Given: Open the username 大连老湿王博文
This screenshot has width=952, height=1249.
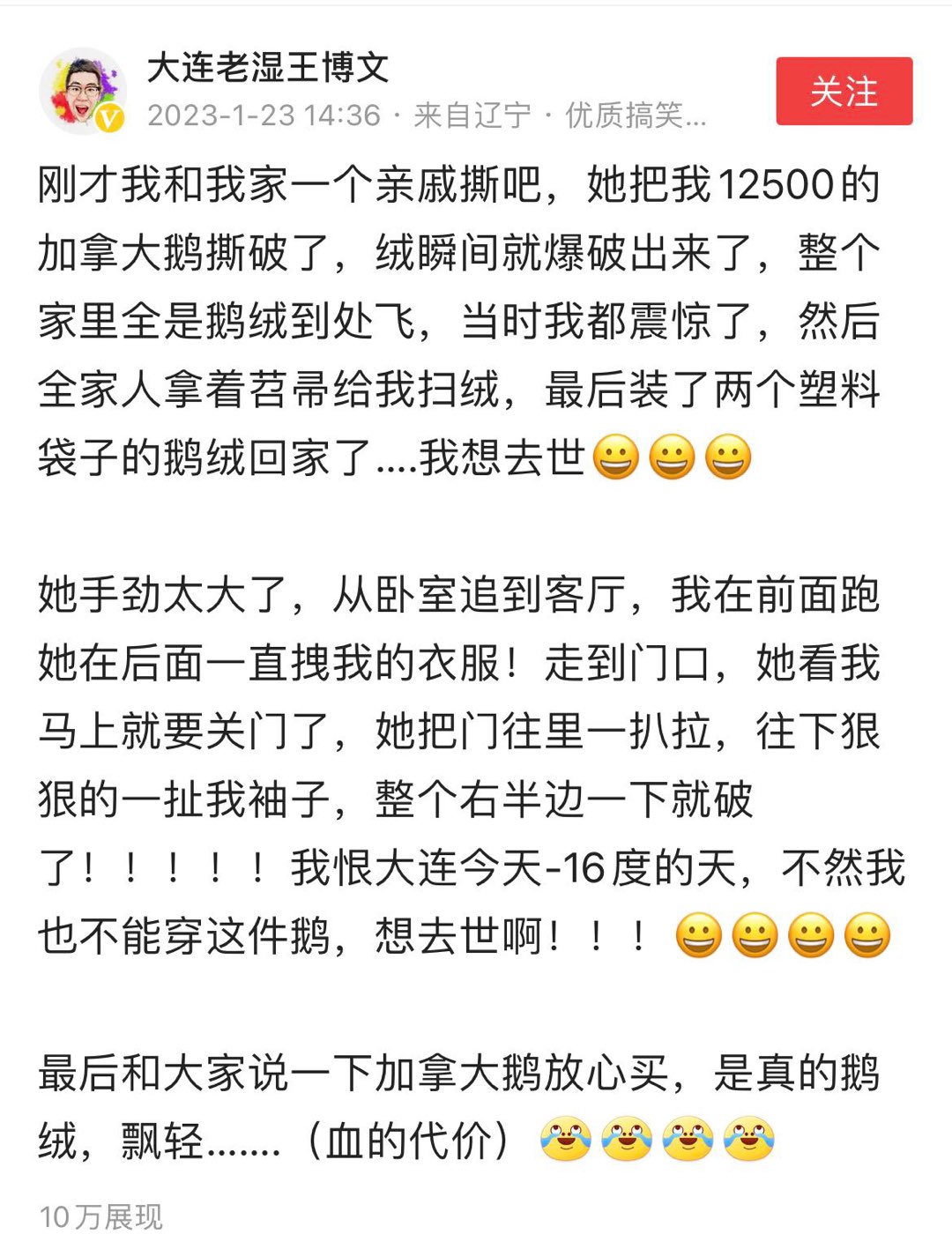Looking at the screenshot, I should pos(267,68).
